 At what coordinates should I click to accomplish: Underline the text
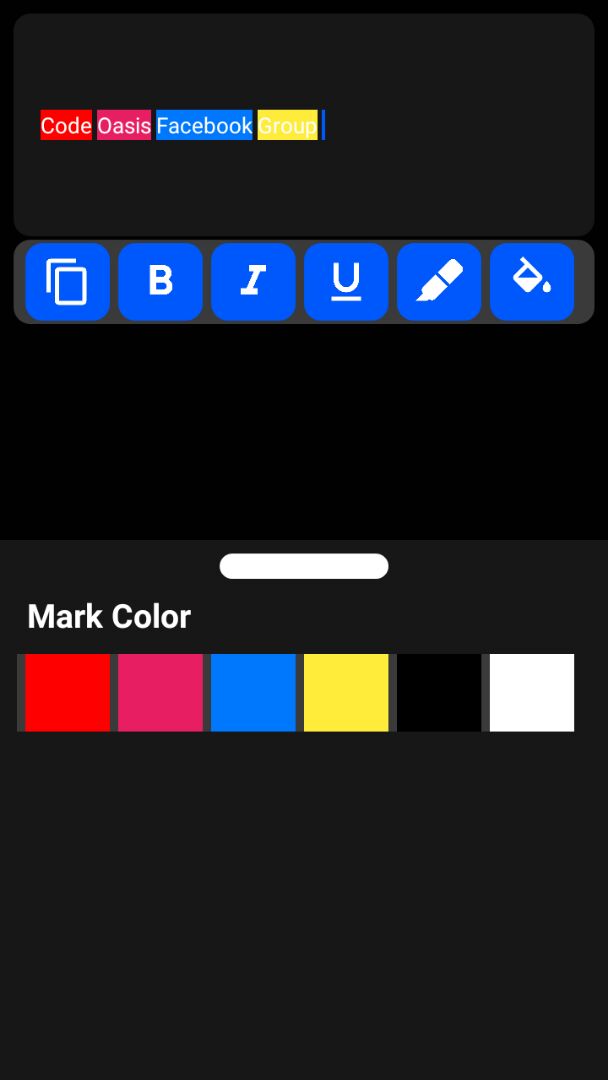(x=346, y=282)
